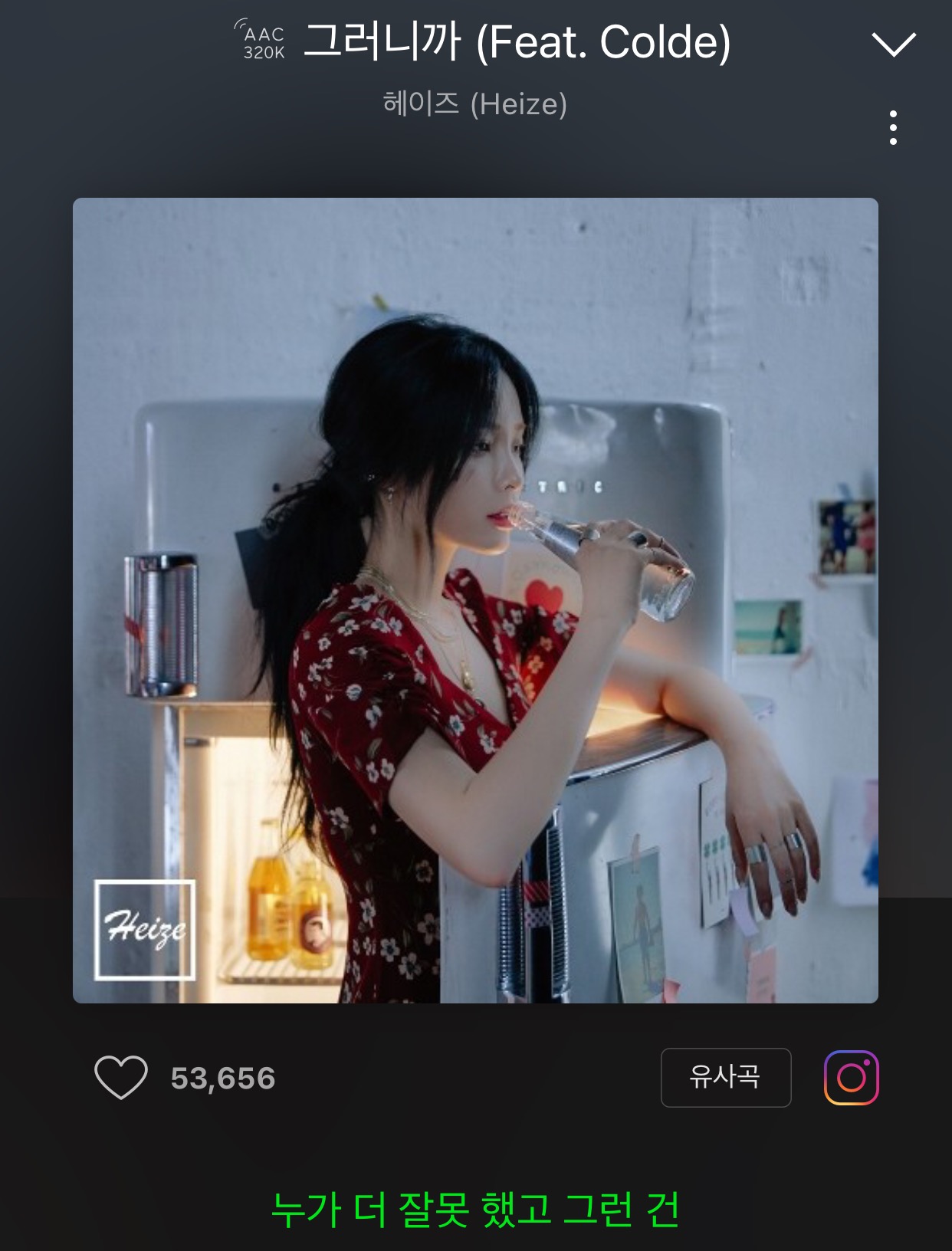The image size is (952, 1251).
Task: Tap the artist name 헤이즈 (Heize)
Action: 475,104
